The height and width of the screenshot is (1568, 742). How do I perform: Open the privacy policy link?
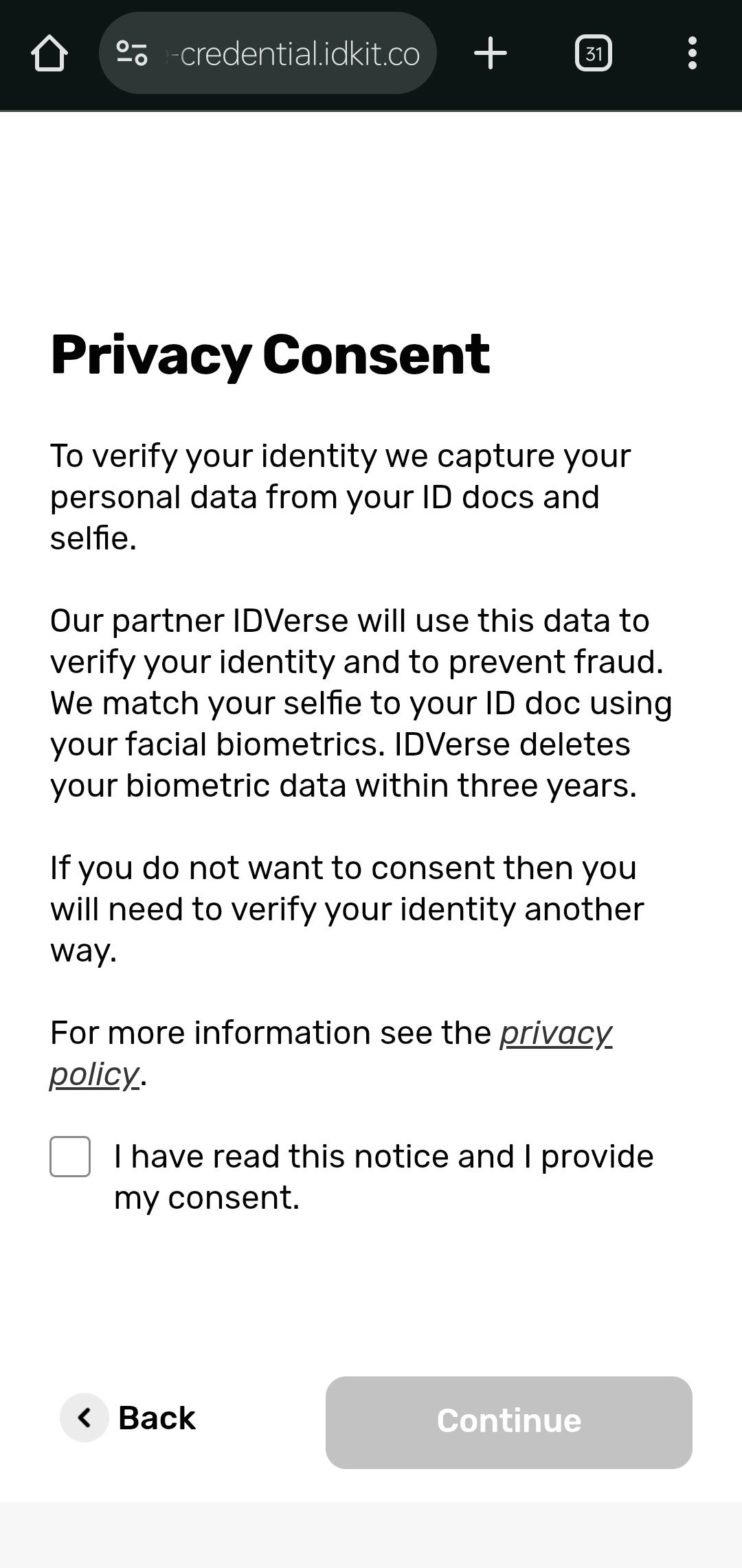(x=555, y=1033)
